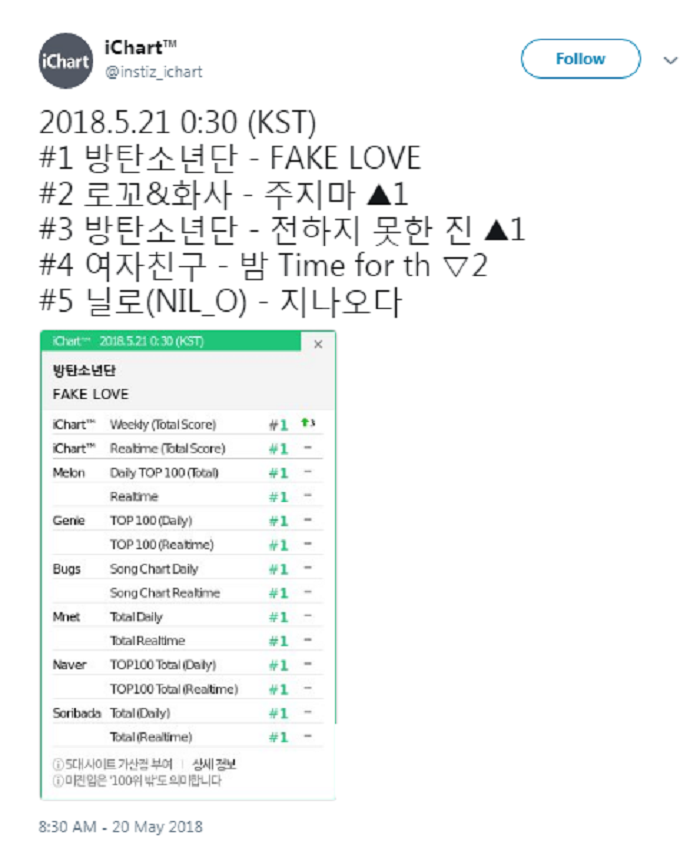The image size is (700, 841).
Task: Open the tweet's 8:30 AM timestamp link
Action: coord(120,827)
